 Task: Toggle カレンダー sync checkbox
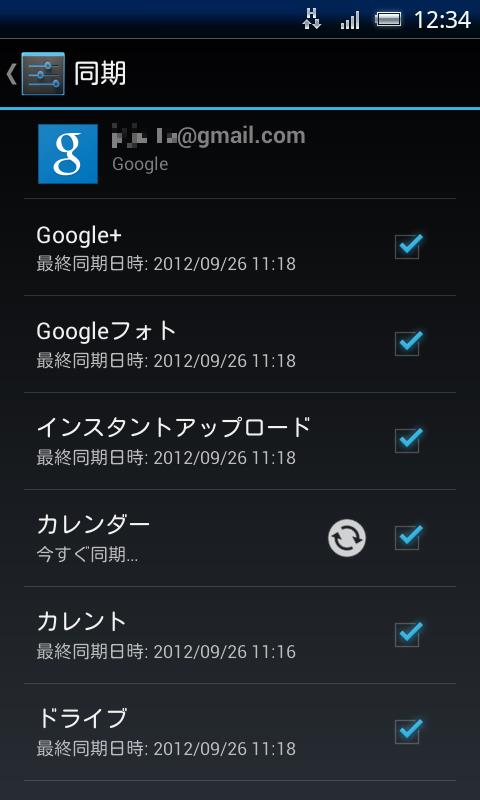tap(409, 537)
